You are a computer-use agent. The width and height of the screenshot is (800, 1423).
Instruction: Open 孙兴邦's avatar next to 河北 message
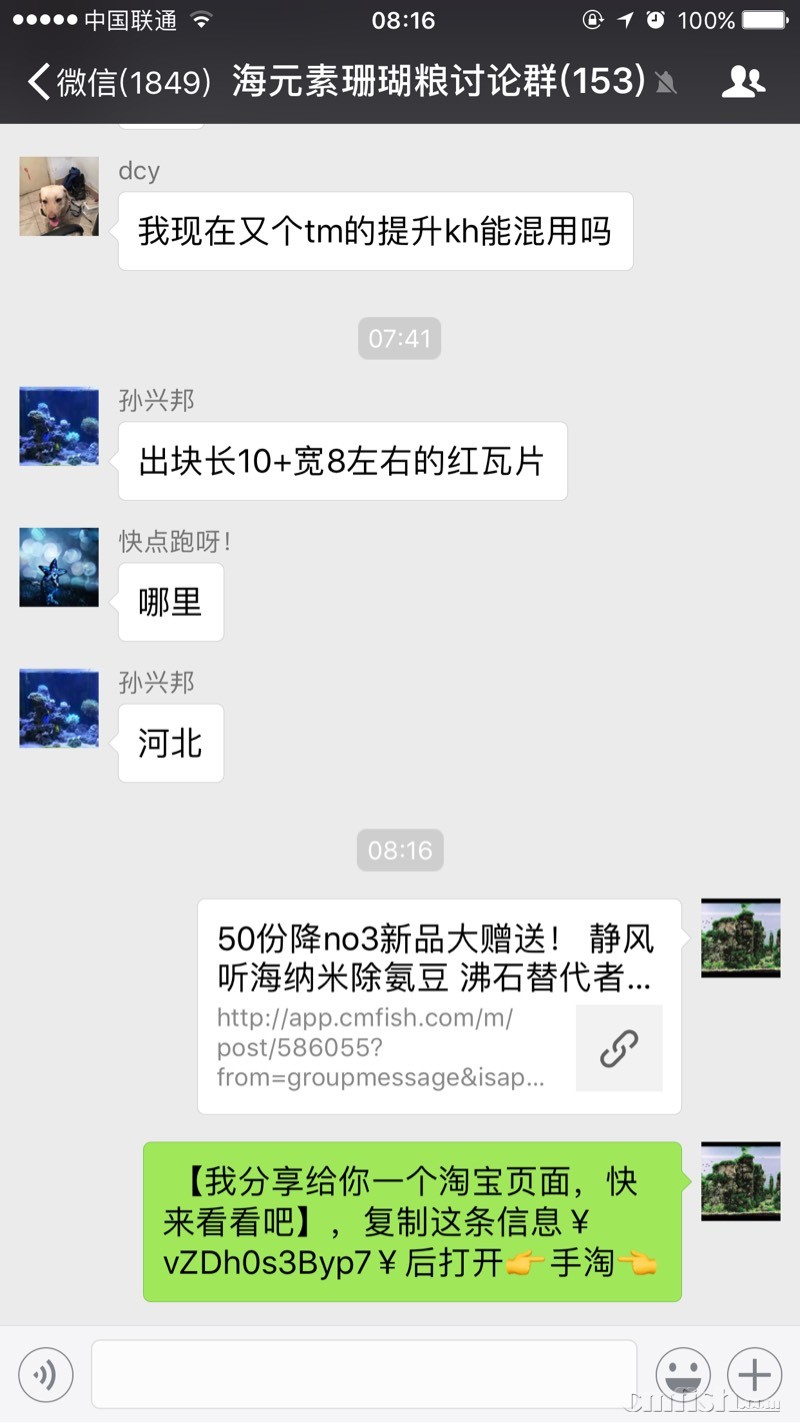point(59,708)
